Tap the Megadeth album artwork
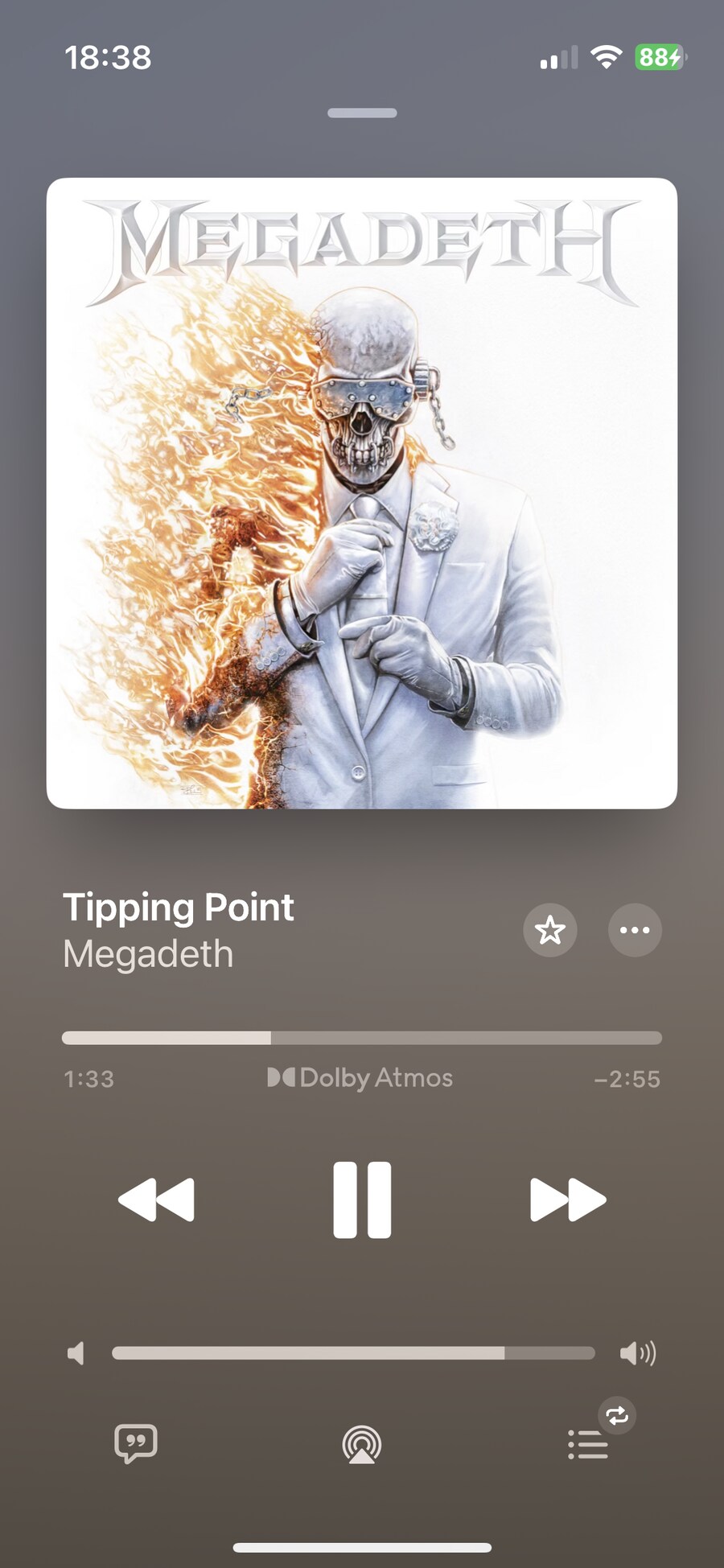This screenshot has width=724, height=1568. (x=362, y=493)
